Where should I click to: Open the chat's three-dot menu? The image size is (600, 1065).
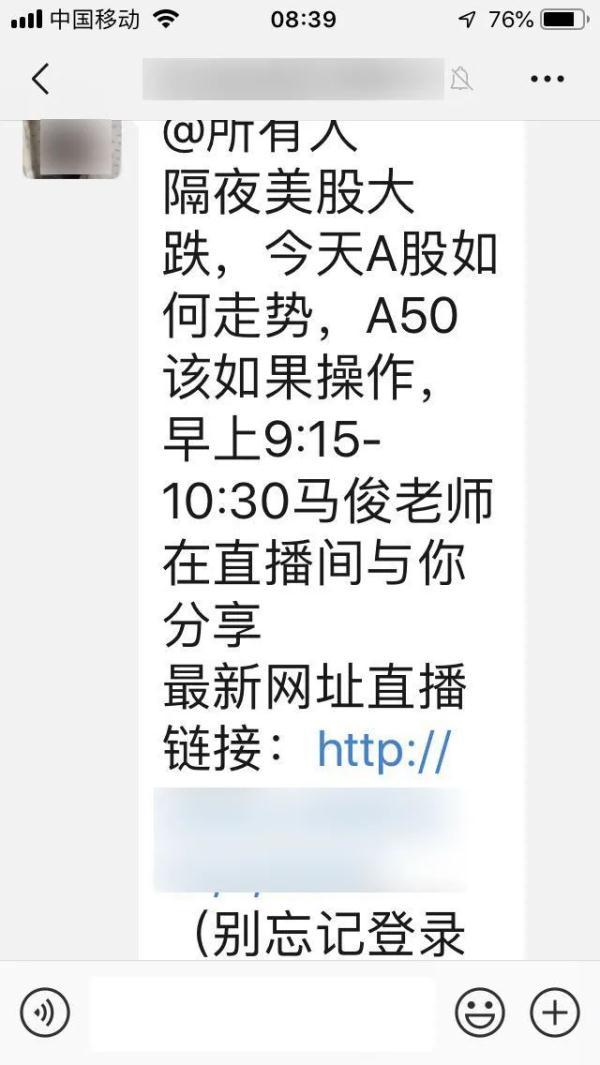(548, 79)
